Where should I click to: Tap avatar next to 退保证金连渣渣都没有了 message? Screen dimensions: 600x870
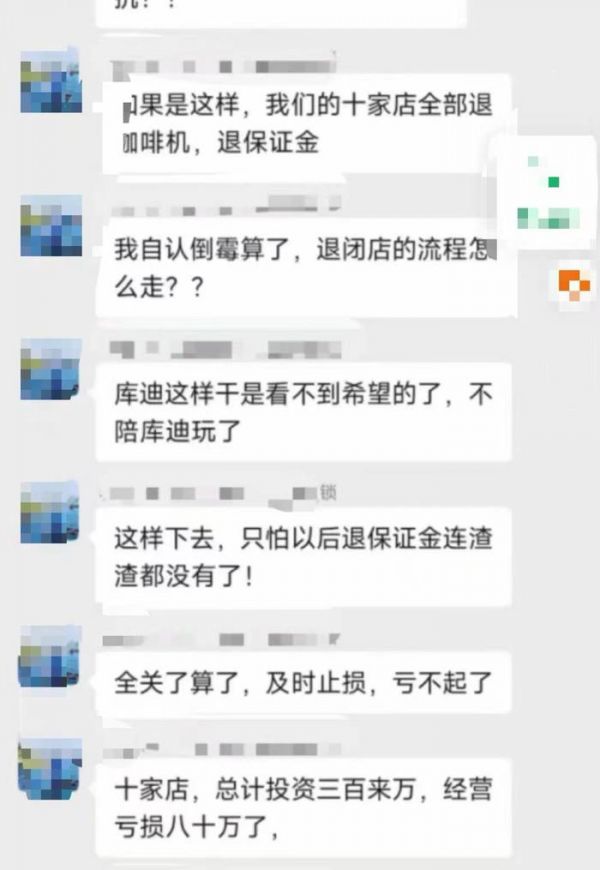click(51, 513)
